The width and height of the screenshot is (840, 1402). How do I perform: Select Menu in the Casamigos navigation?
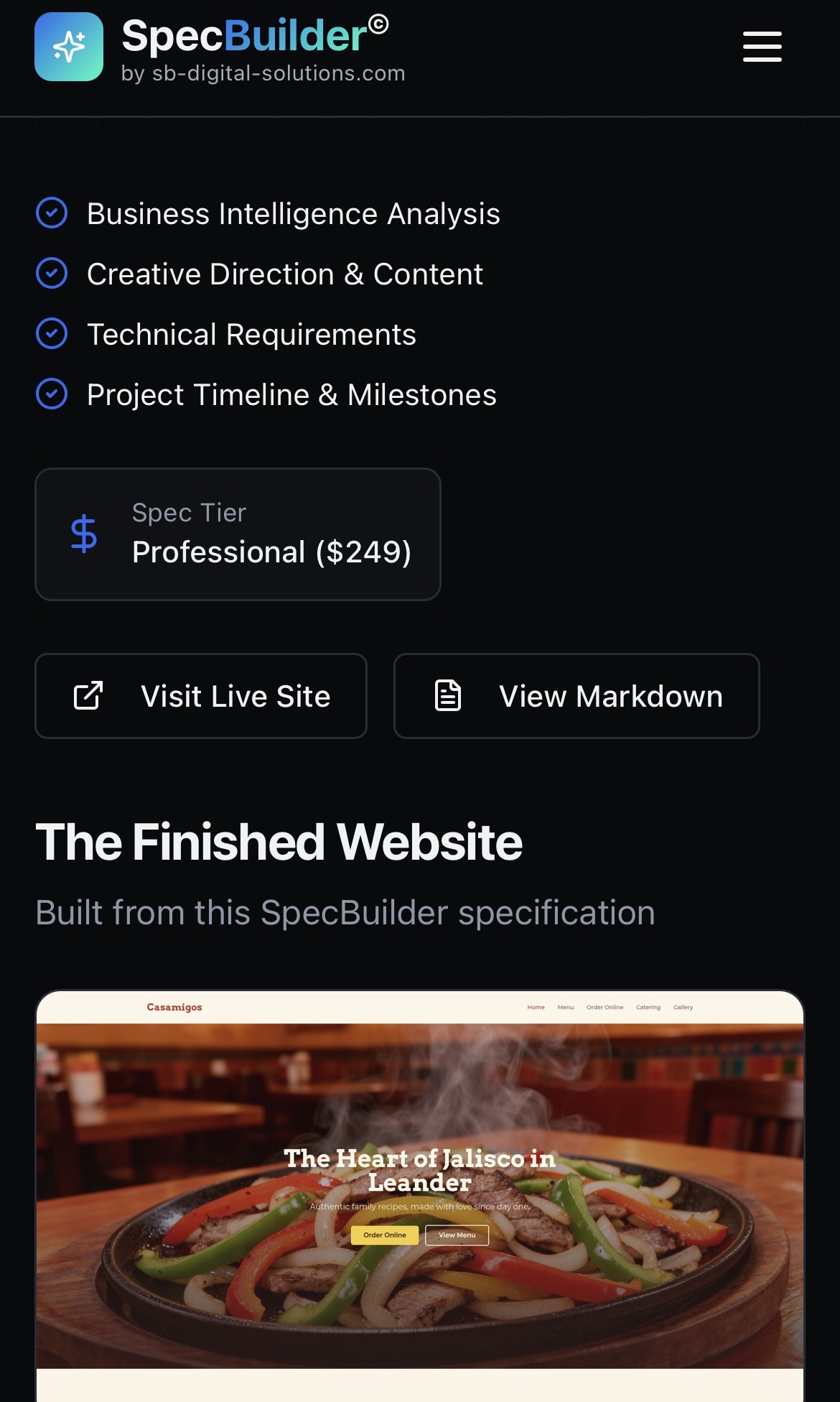click(x=565, y=1007)
